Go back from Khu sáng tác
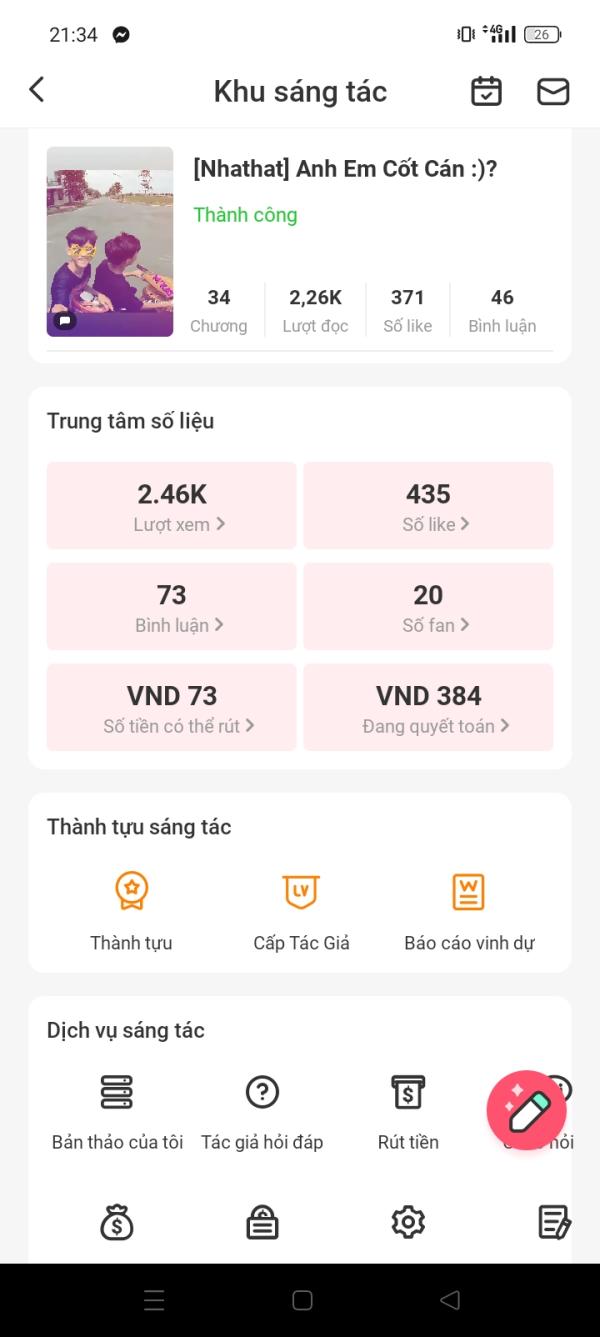 (x=37, y=90)
